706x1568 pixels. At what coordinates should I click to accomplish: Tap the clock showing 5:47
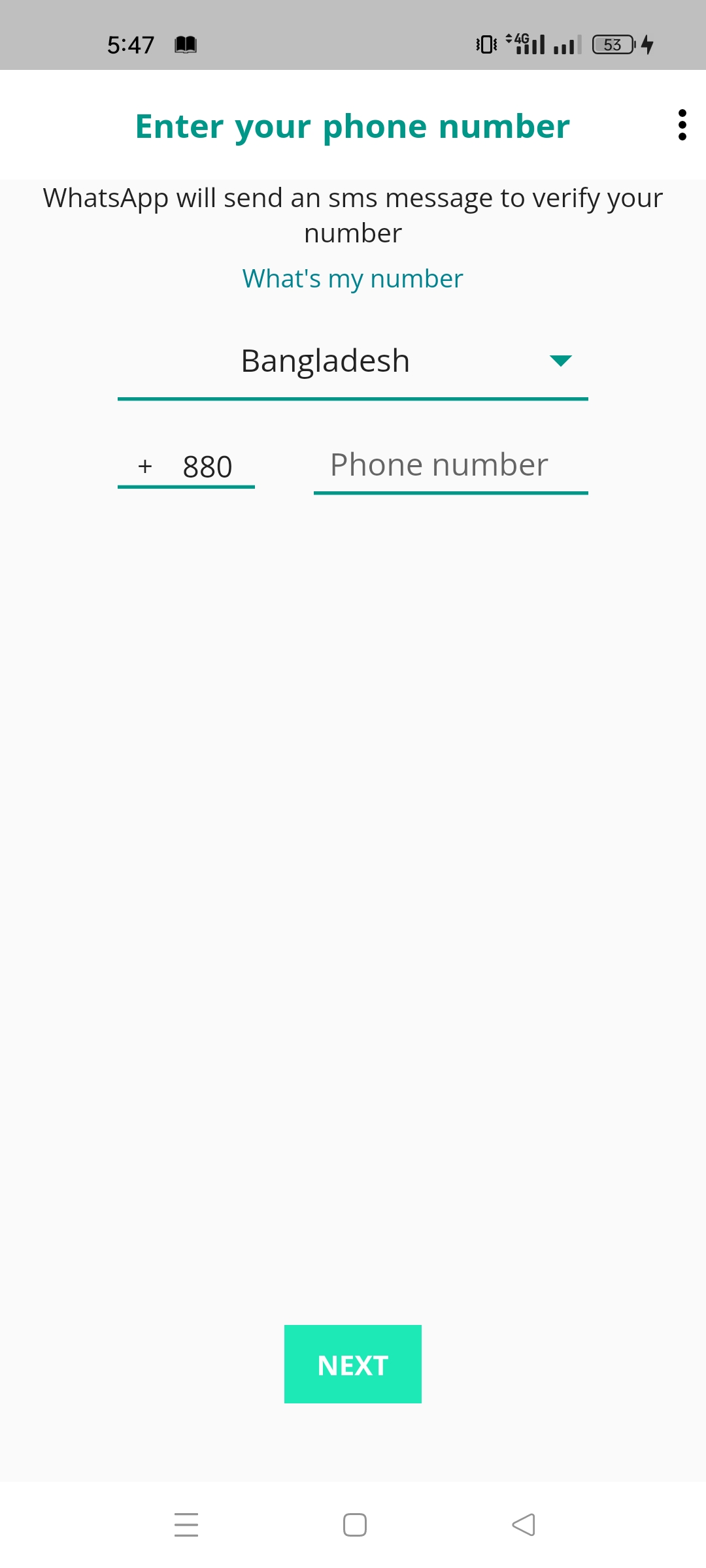[x=131, y=43]
